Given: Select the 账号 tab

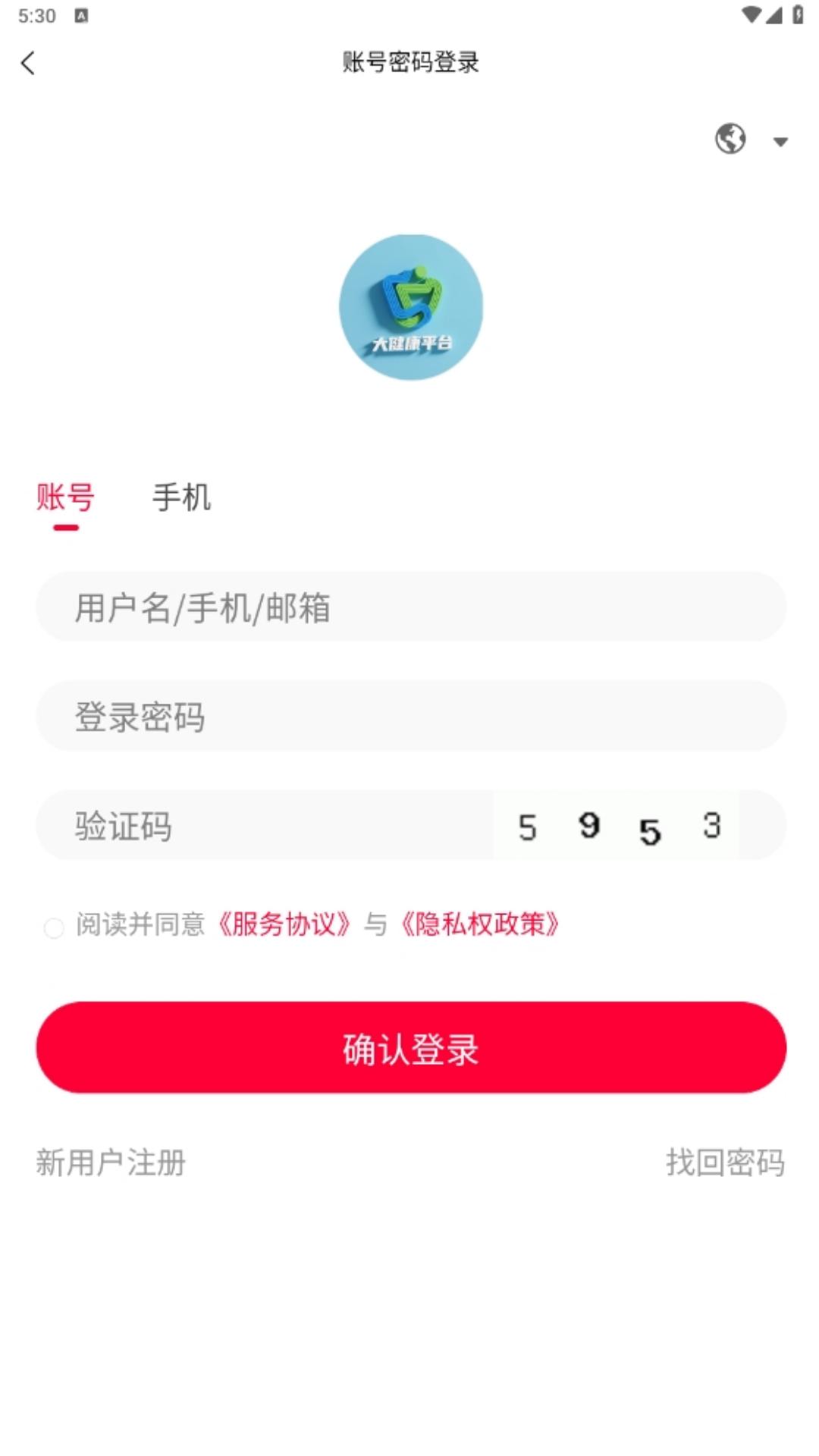Looking at the screenshot, I should coord(67,498).
